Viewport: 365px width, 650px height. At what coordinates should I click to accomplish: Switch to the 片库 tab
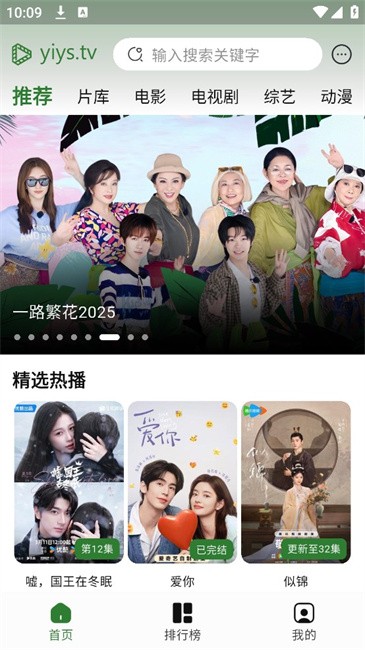click(x=93, y=97)
